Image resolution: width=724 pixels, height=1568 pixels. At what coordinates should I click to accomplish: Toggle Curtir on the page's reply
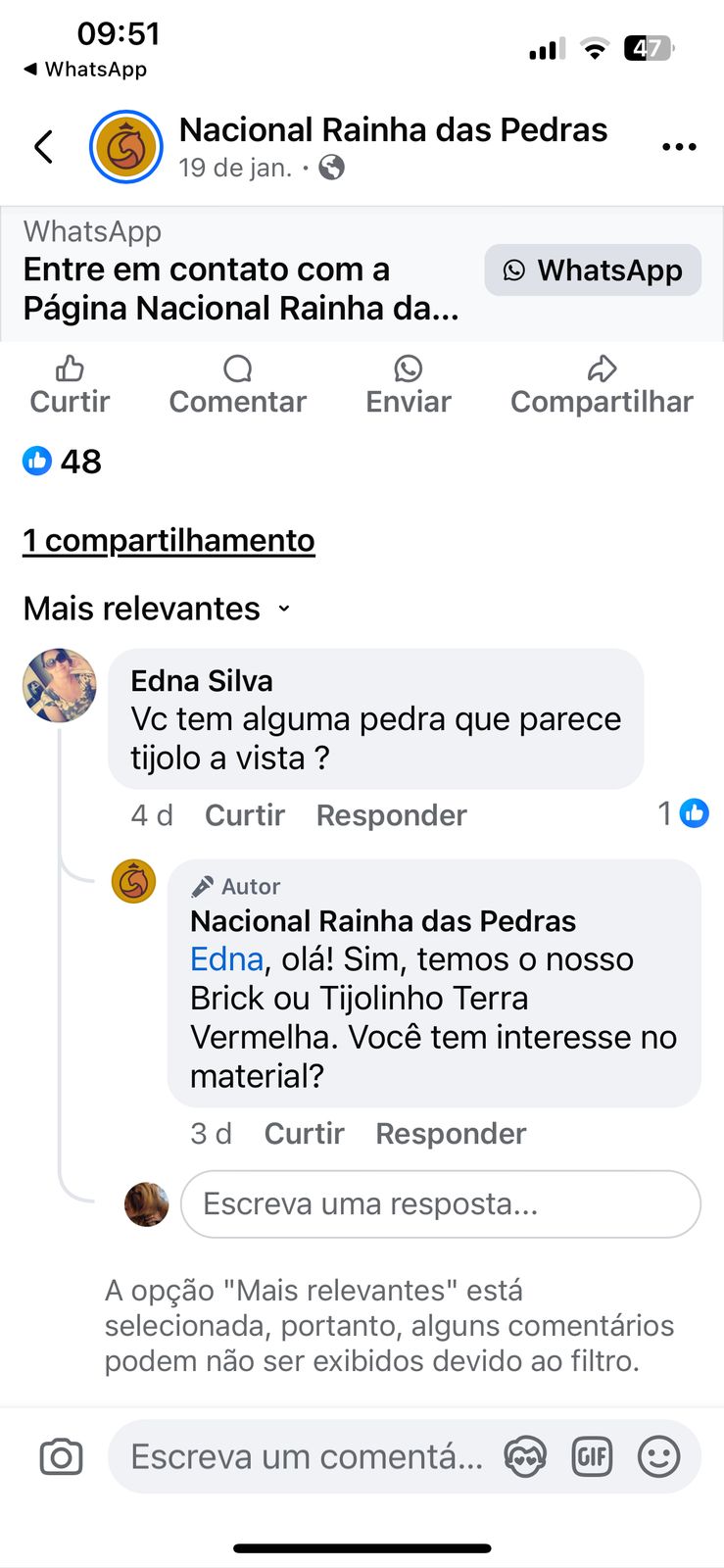pos(304,1133)
